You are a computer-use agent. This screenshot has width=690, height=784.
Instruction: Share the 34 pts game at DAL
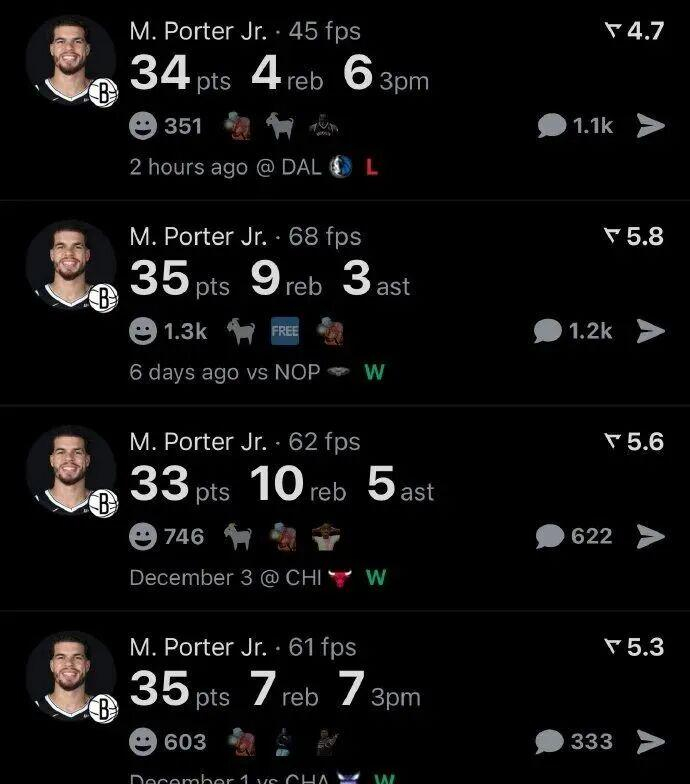(651, 125)
